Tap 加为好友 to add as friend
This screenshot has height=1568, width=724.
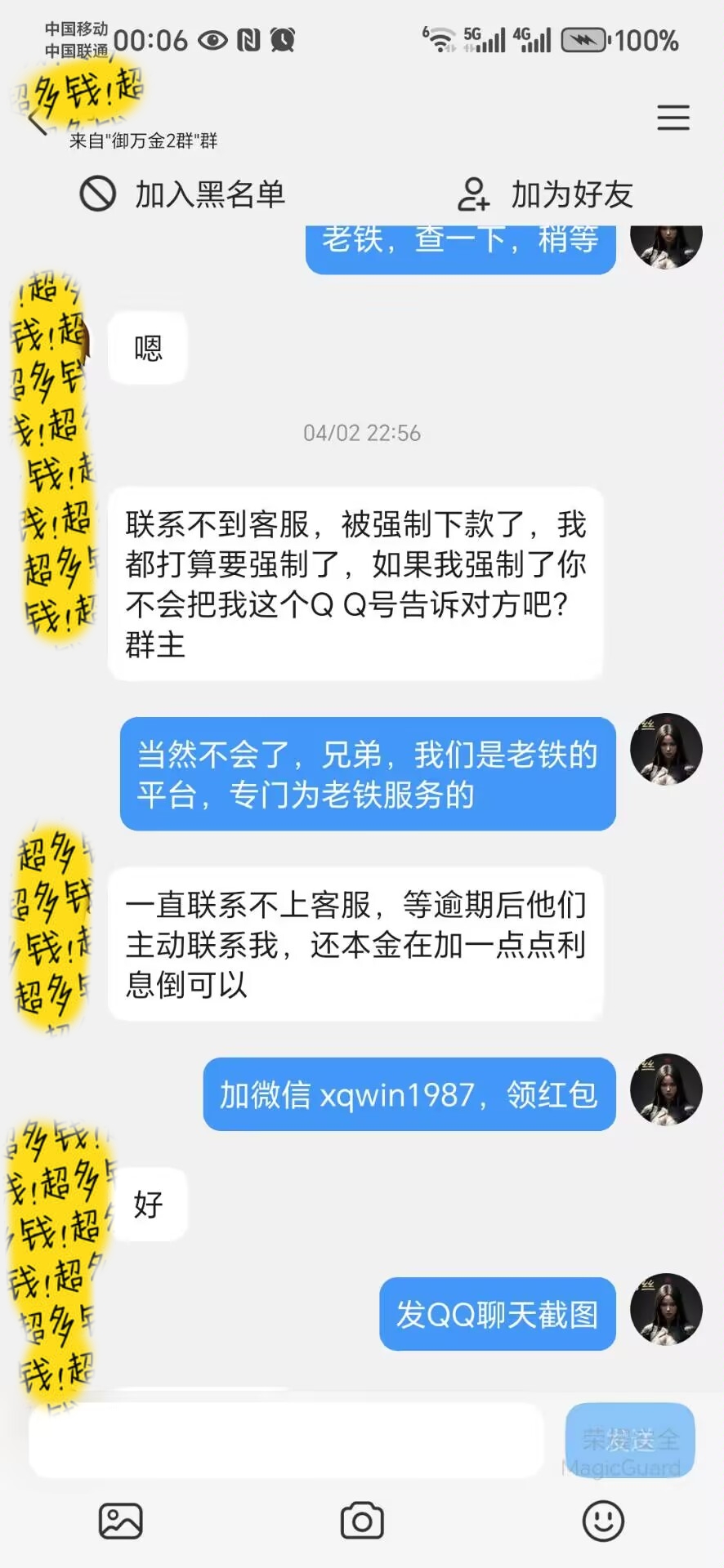[x=545, y=194]
